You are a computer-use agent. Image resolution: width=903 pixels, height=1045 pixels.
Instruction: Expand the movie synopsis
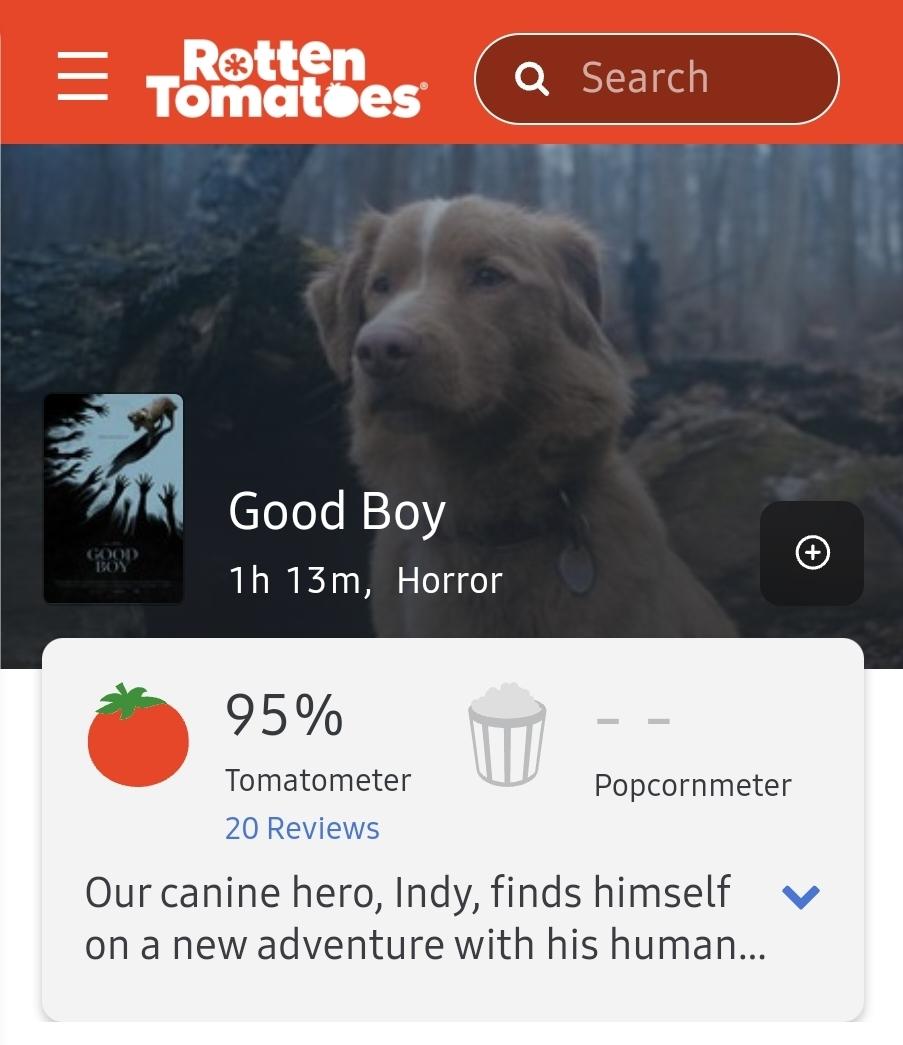[800, 896]
